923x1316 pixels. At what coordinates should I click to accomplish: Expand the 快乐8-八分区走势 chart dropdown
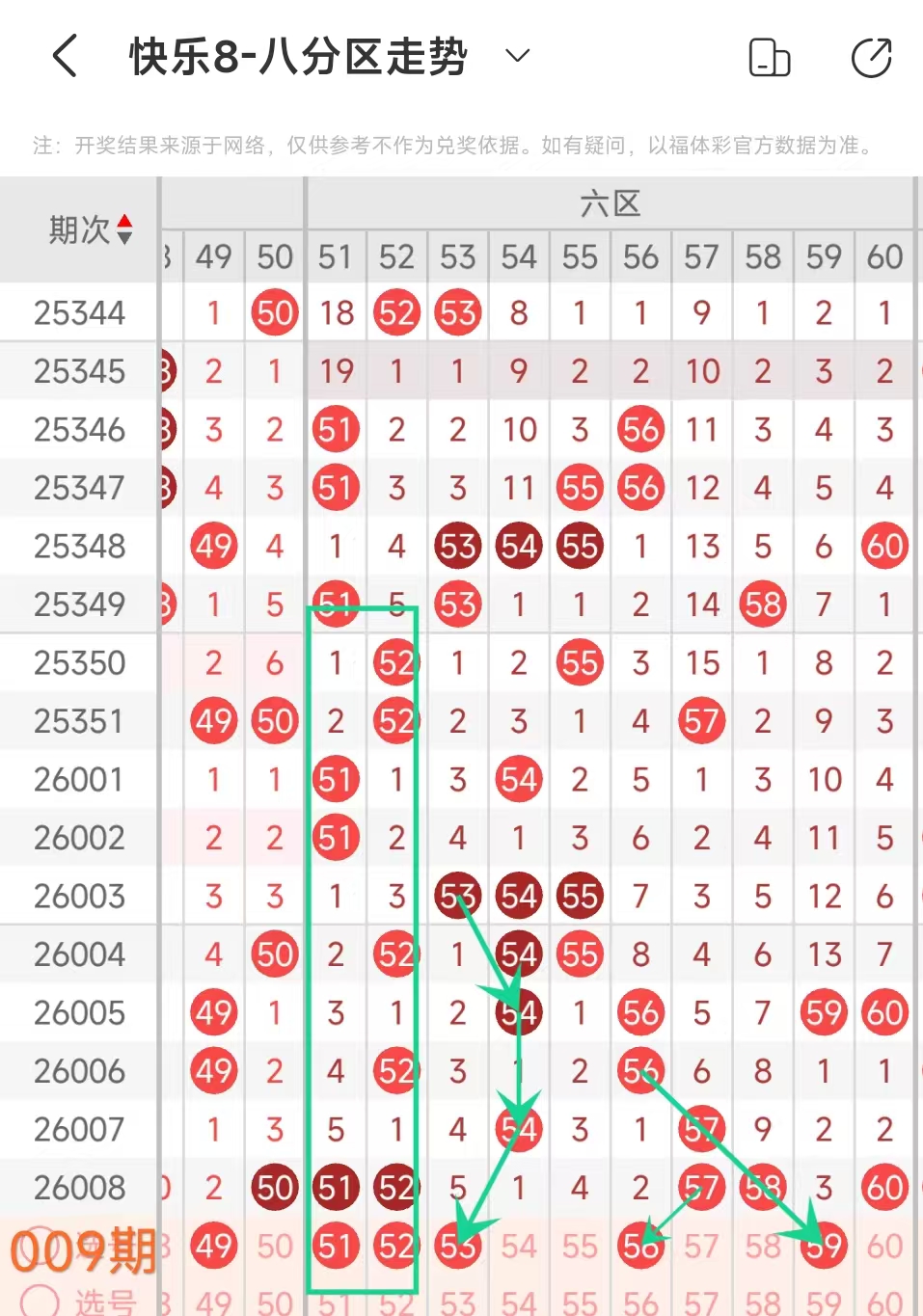point(518,56)
